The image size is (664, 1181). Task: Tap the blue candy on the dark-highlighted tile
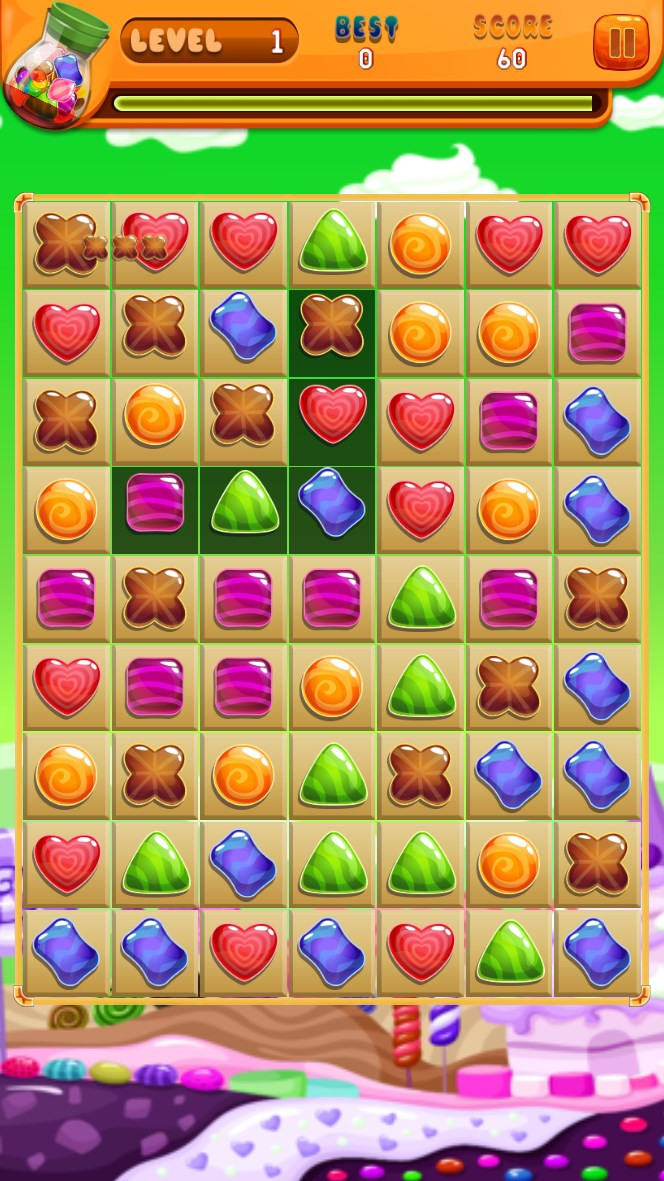tap(332, 502)
